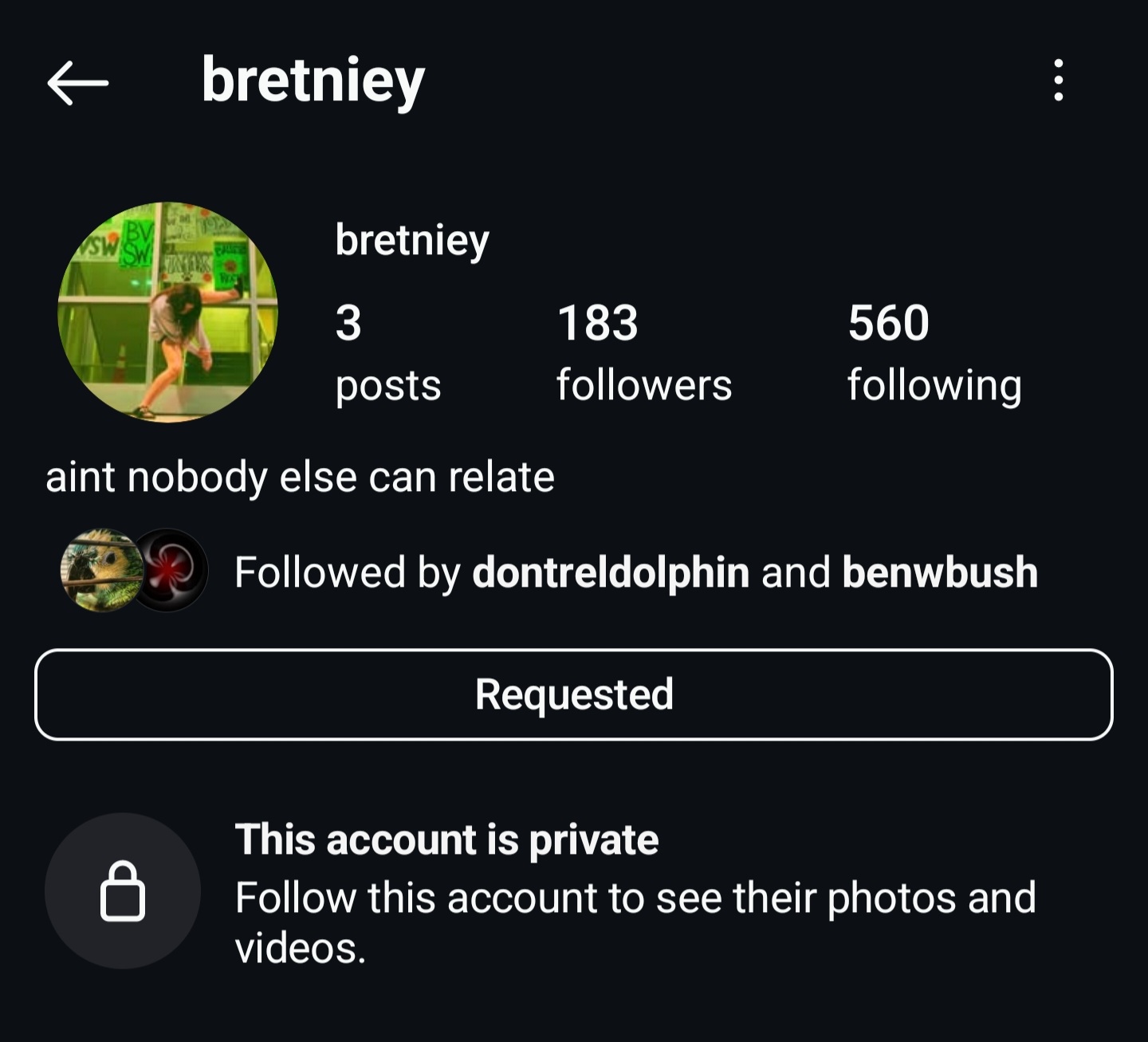
Task: Open the Followed by dontreldolphin and benwbush list
Action: tap(635, 572)
